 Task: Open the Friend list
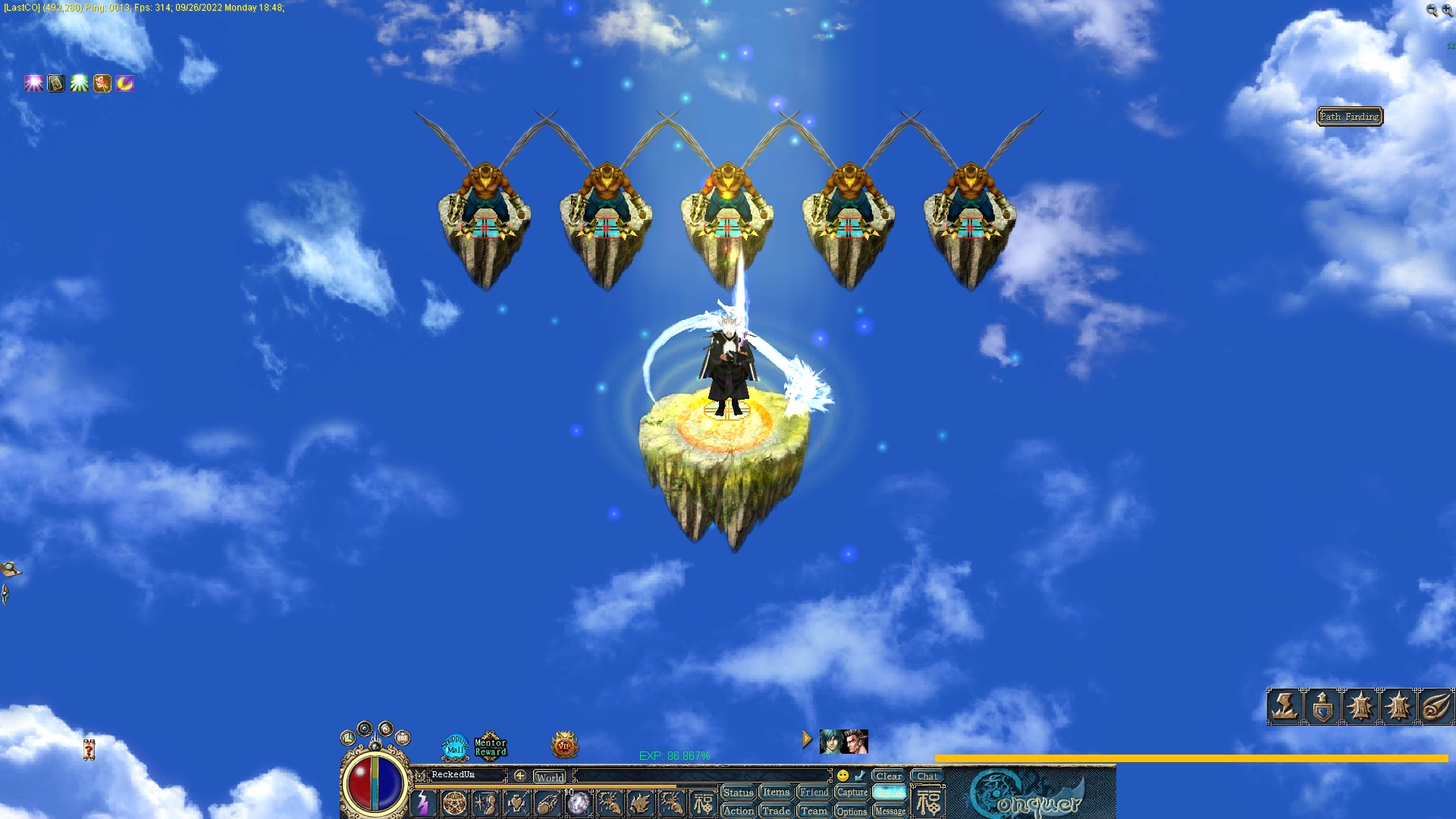(x=814, y=792)
